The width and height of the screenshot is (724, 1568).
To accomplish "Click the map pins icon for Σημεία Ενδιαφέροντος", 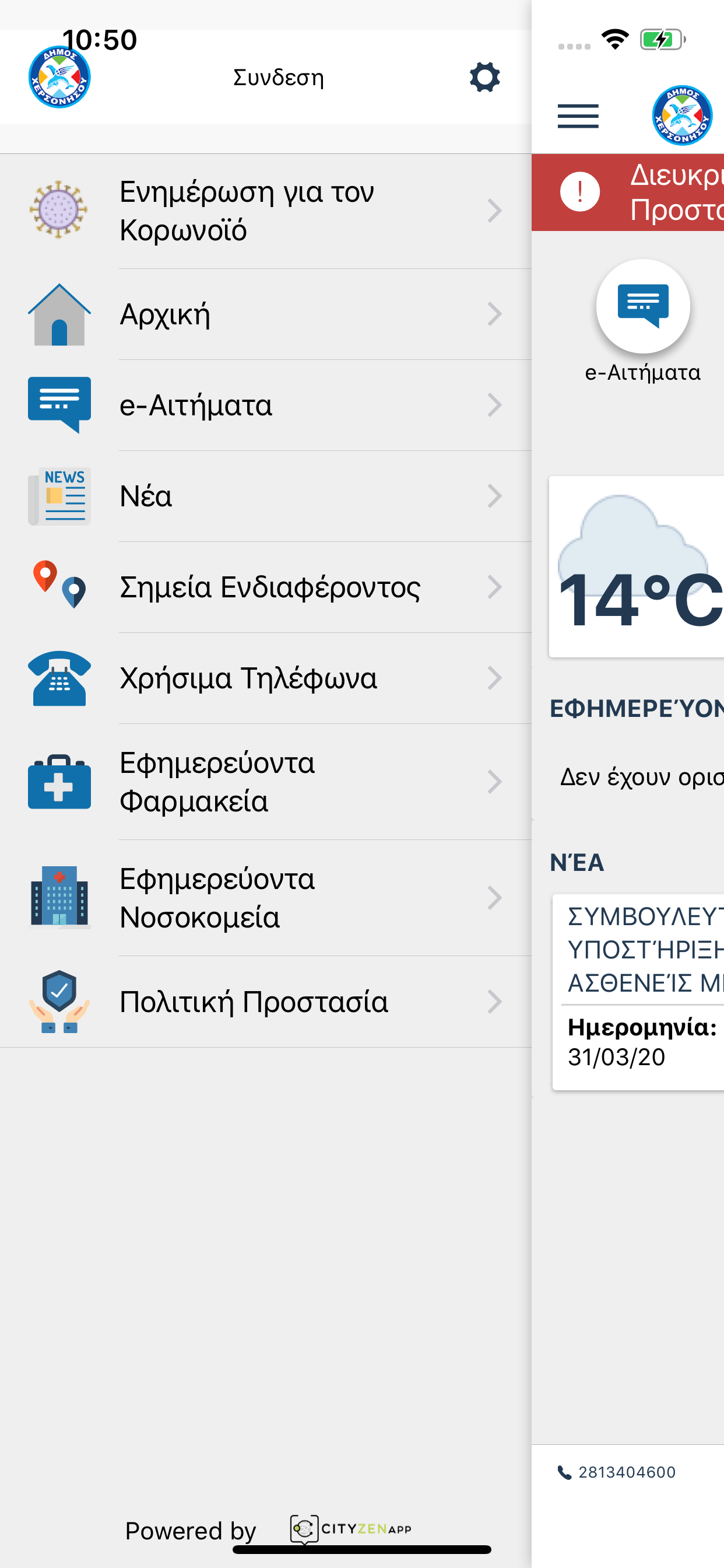I will pos(58,586).
